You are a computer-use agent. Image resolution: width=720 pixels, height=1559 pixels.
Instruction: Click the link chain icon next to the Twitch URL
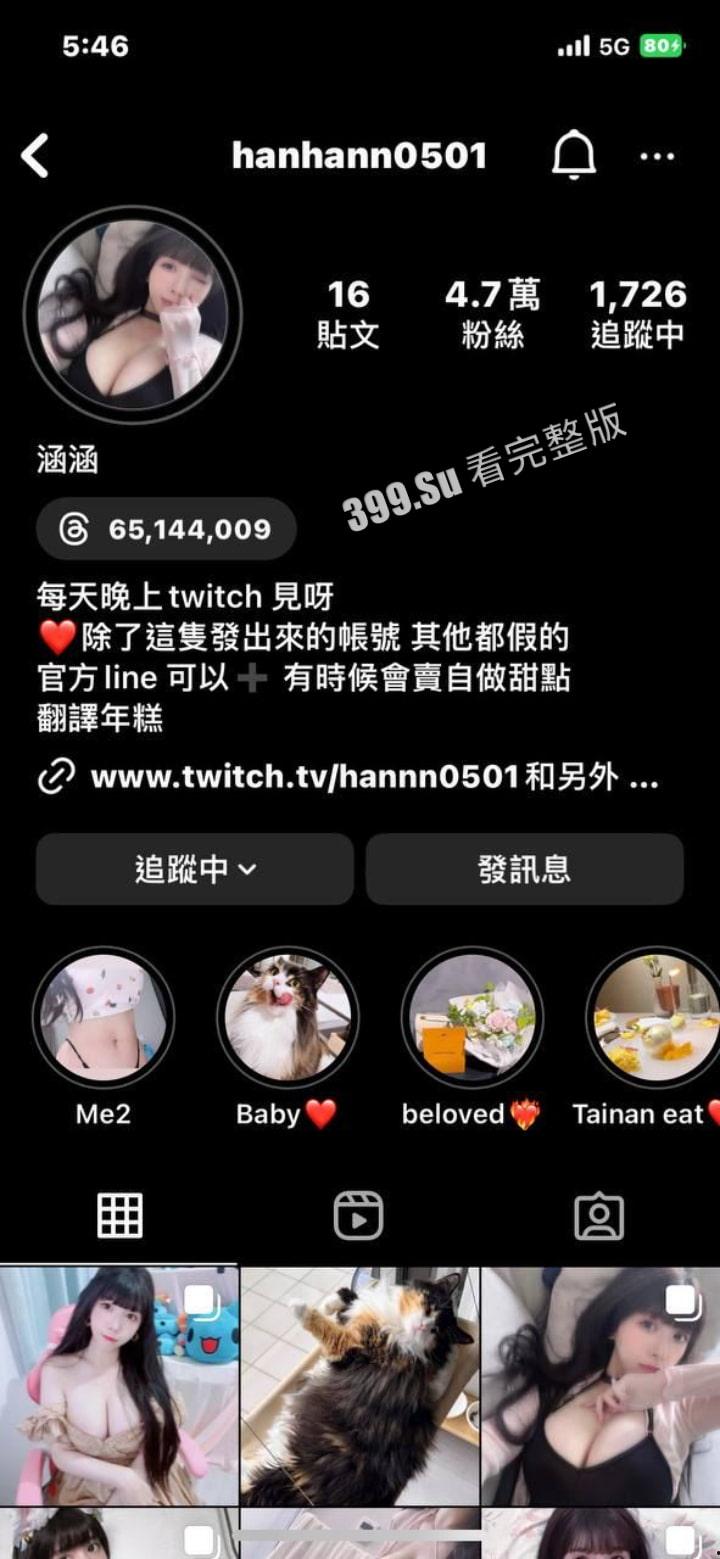pos(55,778)
